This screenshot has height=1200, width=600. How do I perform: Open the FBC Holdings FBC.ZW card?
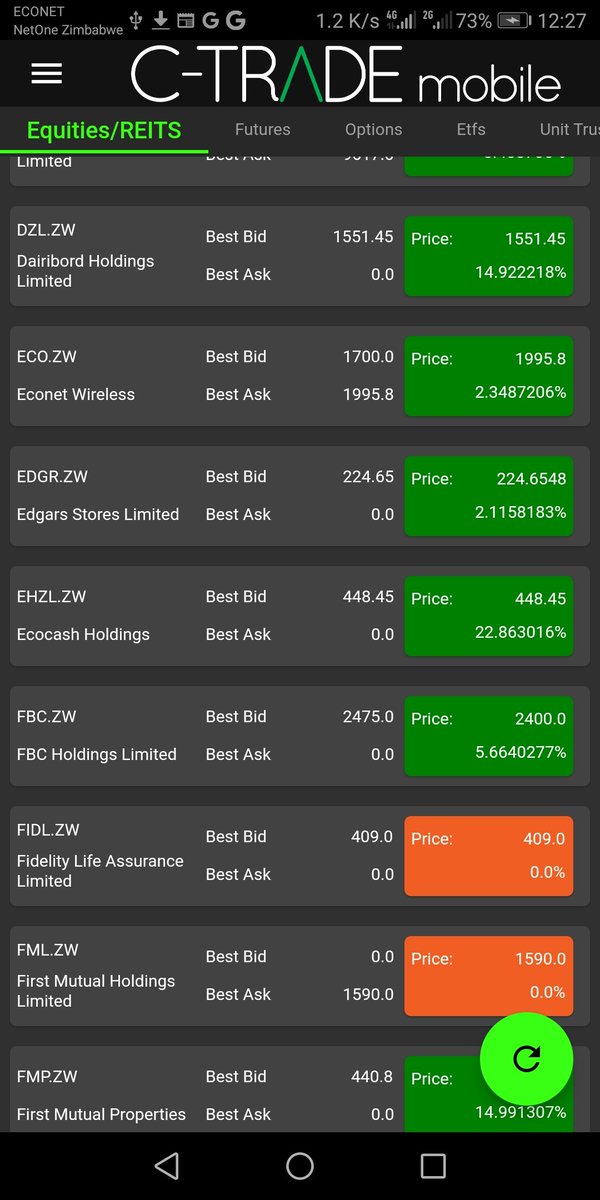point(200,736)
